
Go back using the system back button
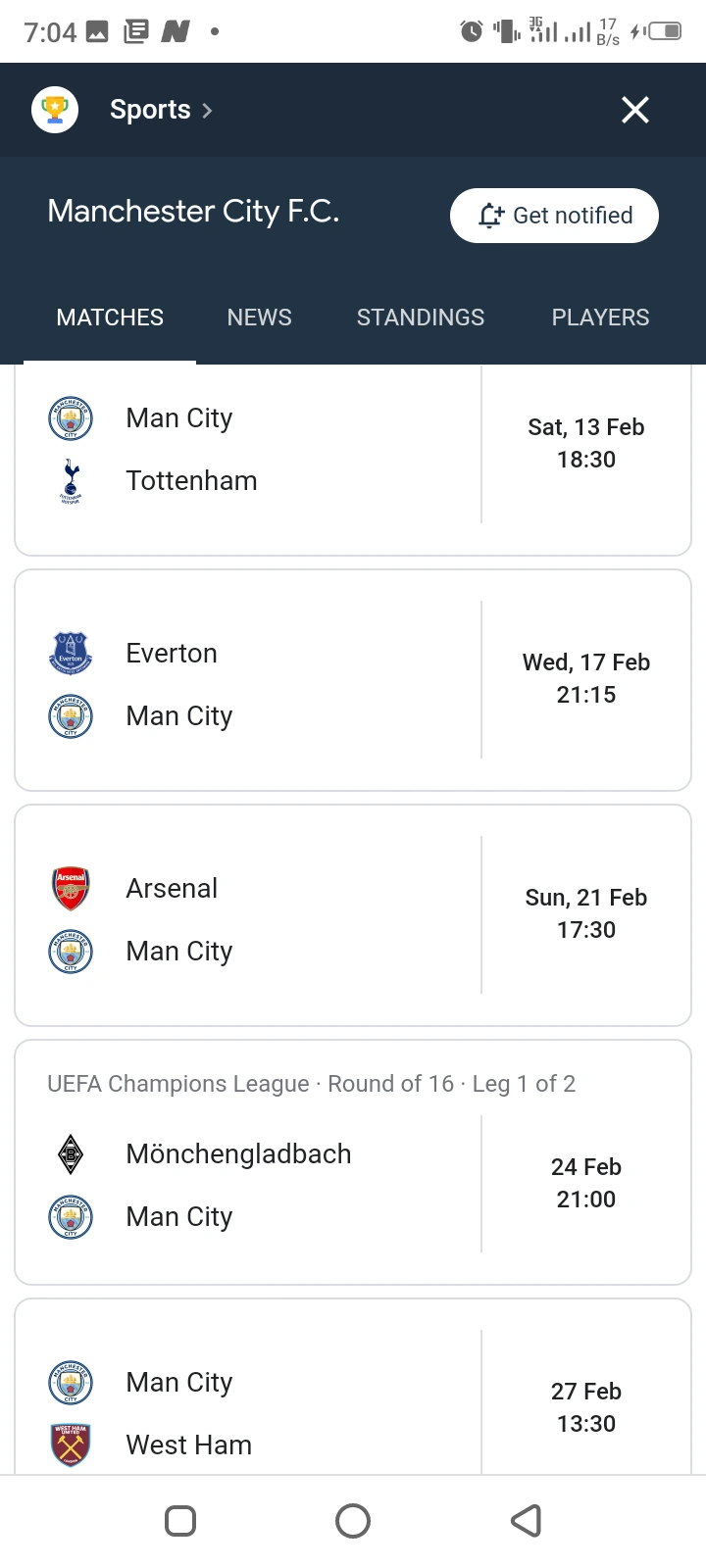527,1521
